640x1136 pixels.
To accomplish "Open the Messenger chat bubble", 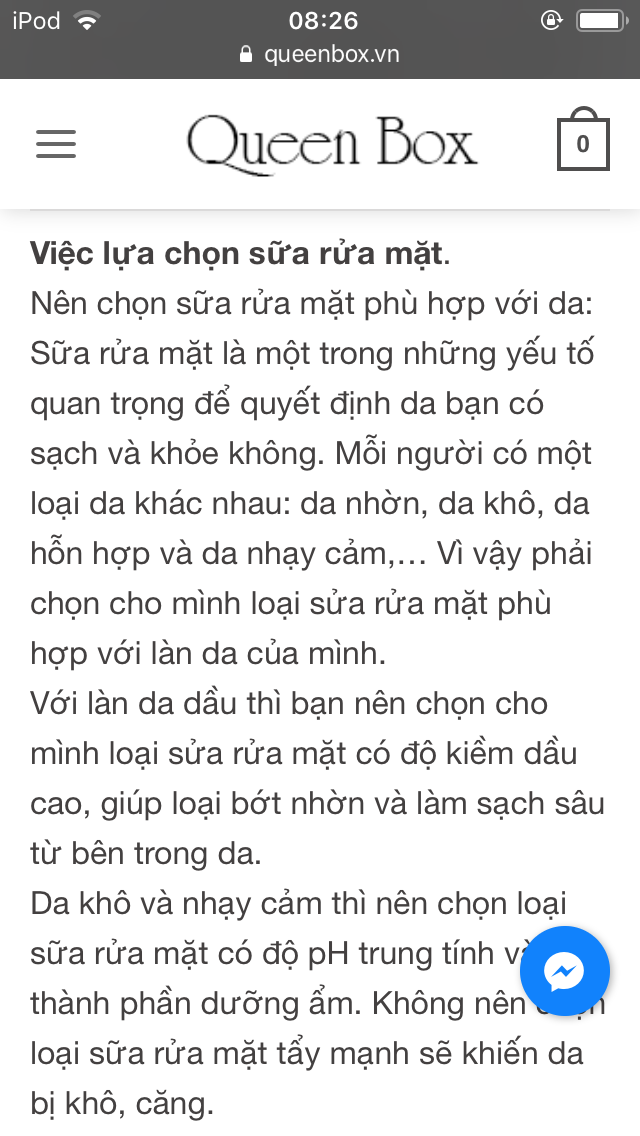I will (565, 972).
